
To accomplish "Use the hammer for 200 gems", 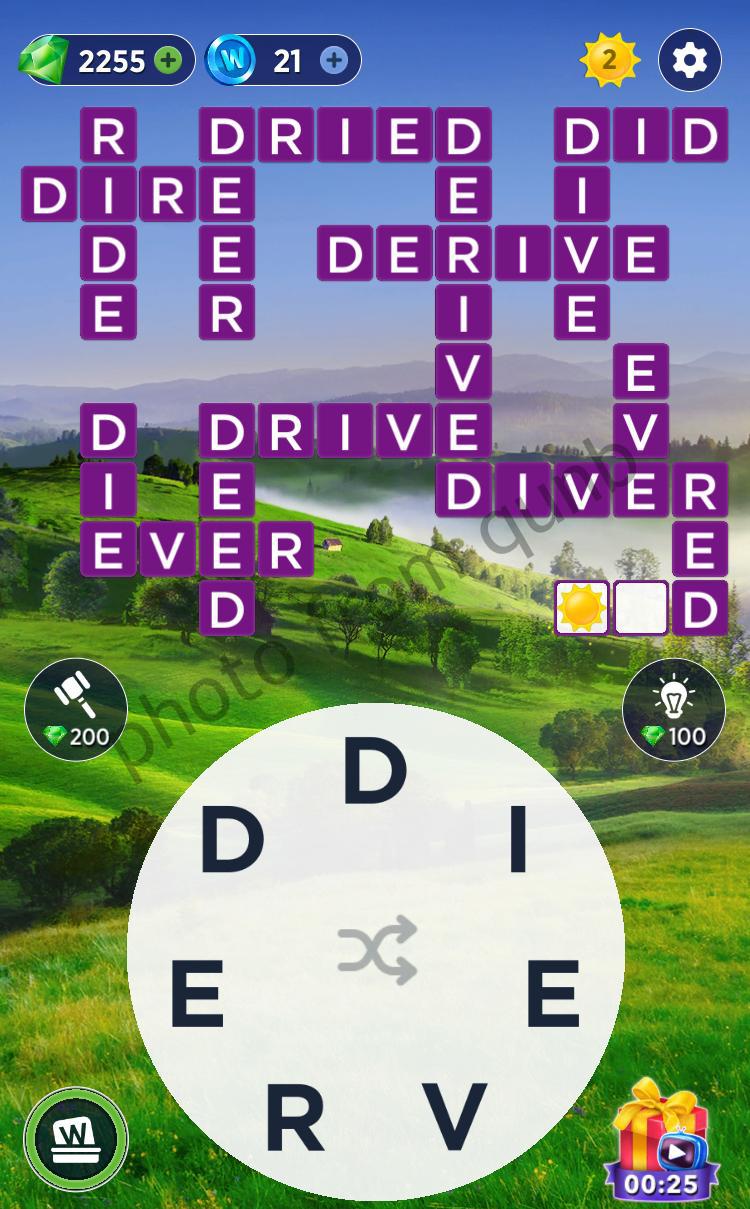I will 76,710.
